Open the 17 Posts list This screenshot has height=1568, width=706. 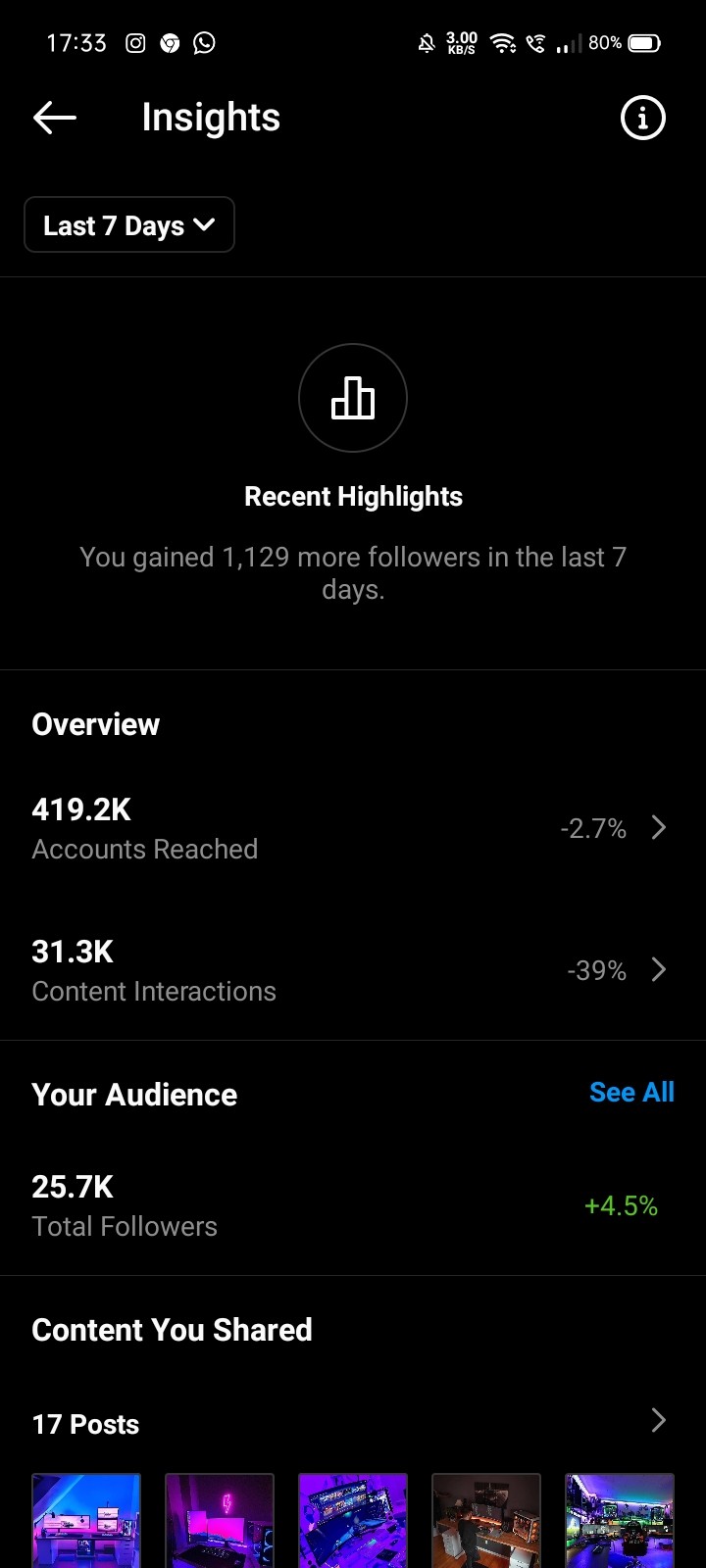pos(353,1423)
